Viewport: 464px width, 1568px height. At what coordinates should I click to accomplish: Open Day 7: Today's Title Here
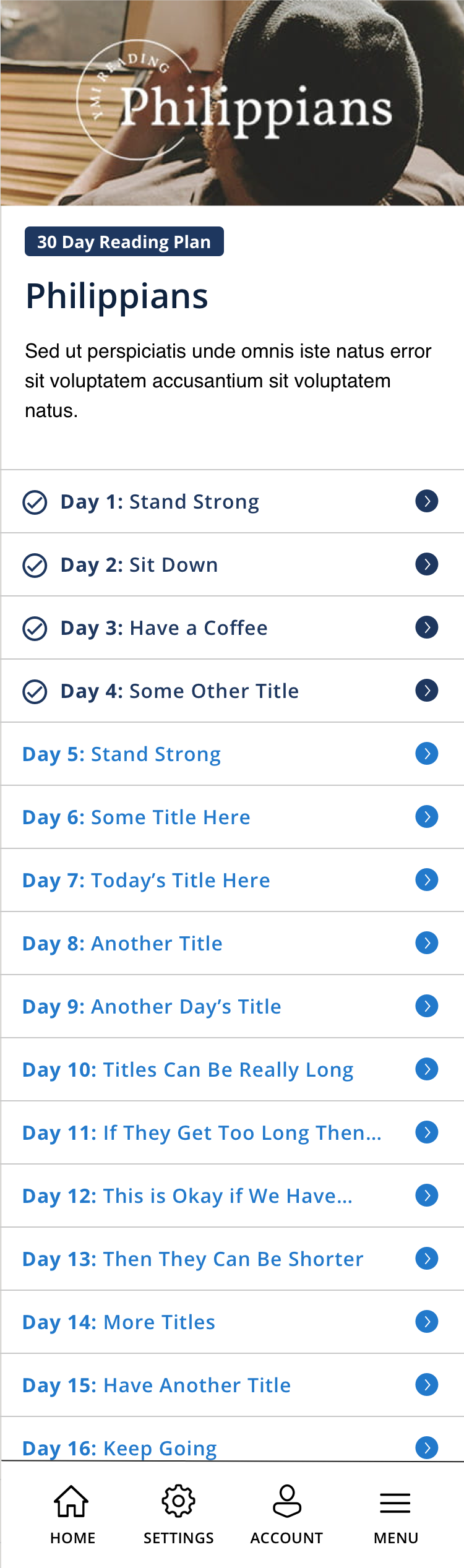[232, 880]
